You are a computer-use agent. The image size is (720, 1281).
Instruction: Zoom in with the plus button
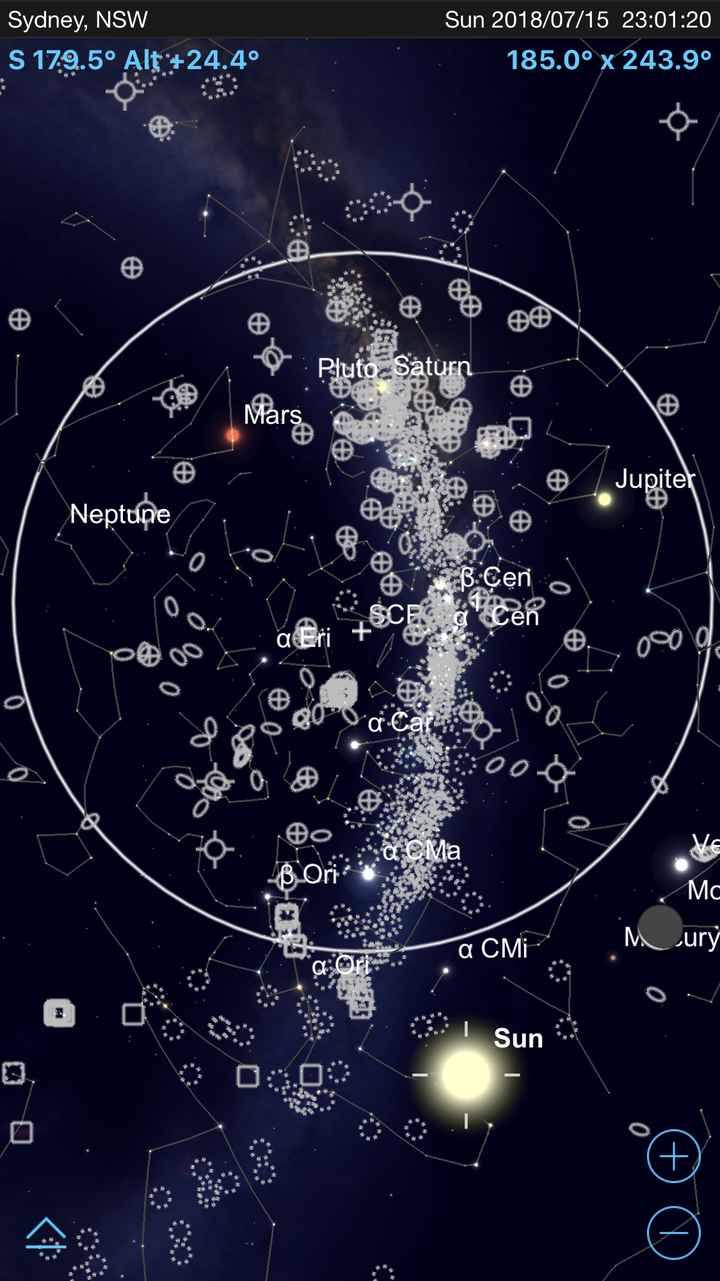[x=673, y=1157]
